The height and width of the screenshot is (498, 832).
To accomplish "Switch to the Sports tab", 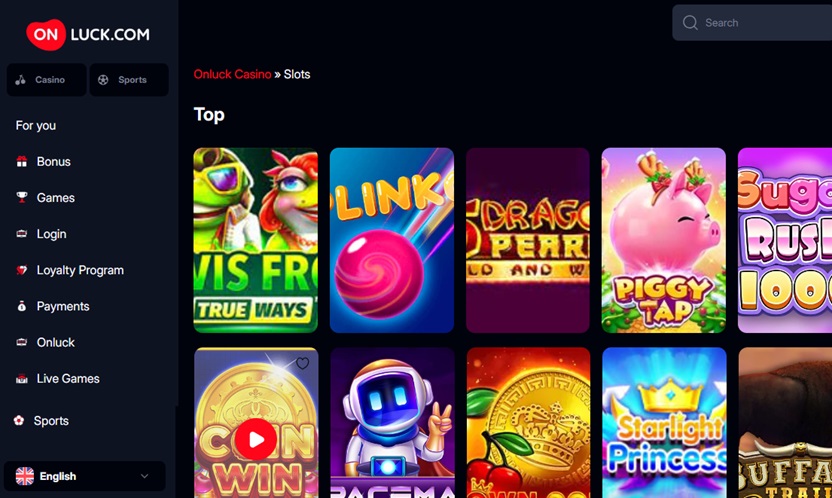I will [x=129, y=80].
